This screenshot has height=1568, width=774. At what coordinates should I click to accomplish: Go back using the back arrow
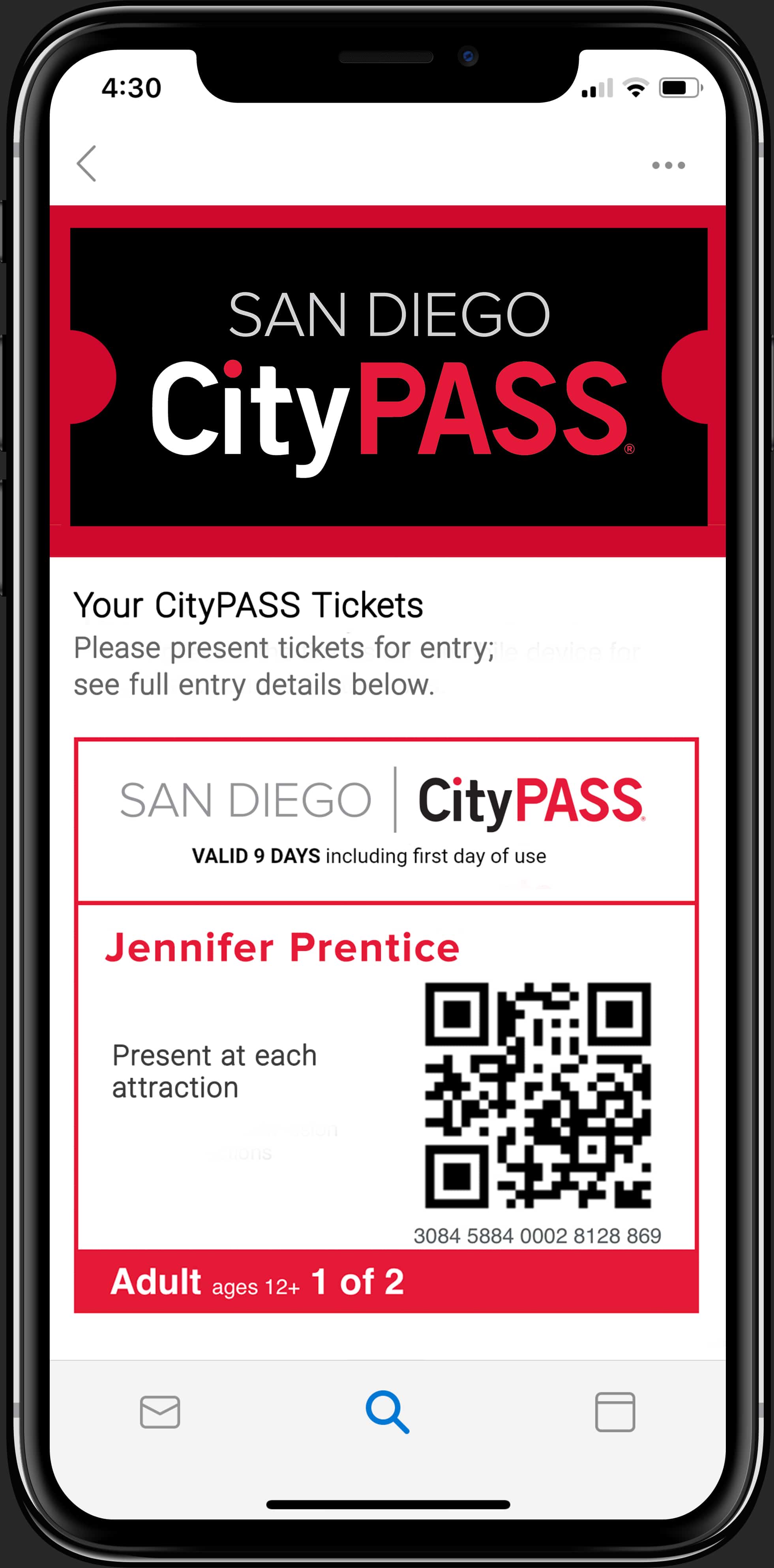click(x=86, y=163)
